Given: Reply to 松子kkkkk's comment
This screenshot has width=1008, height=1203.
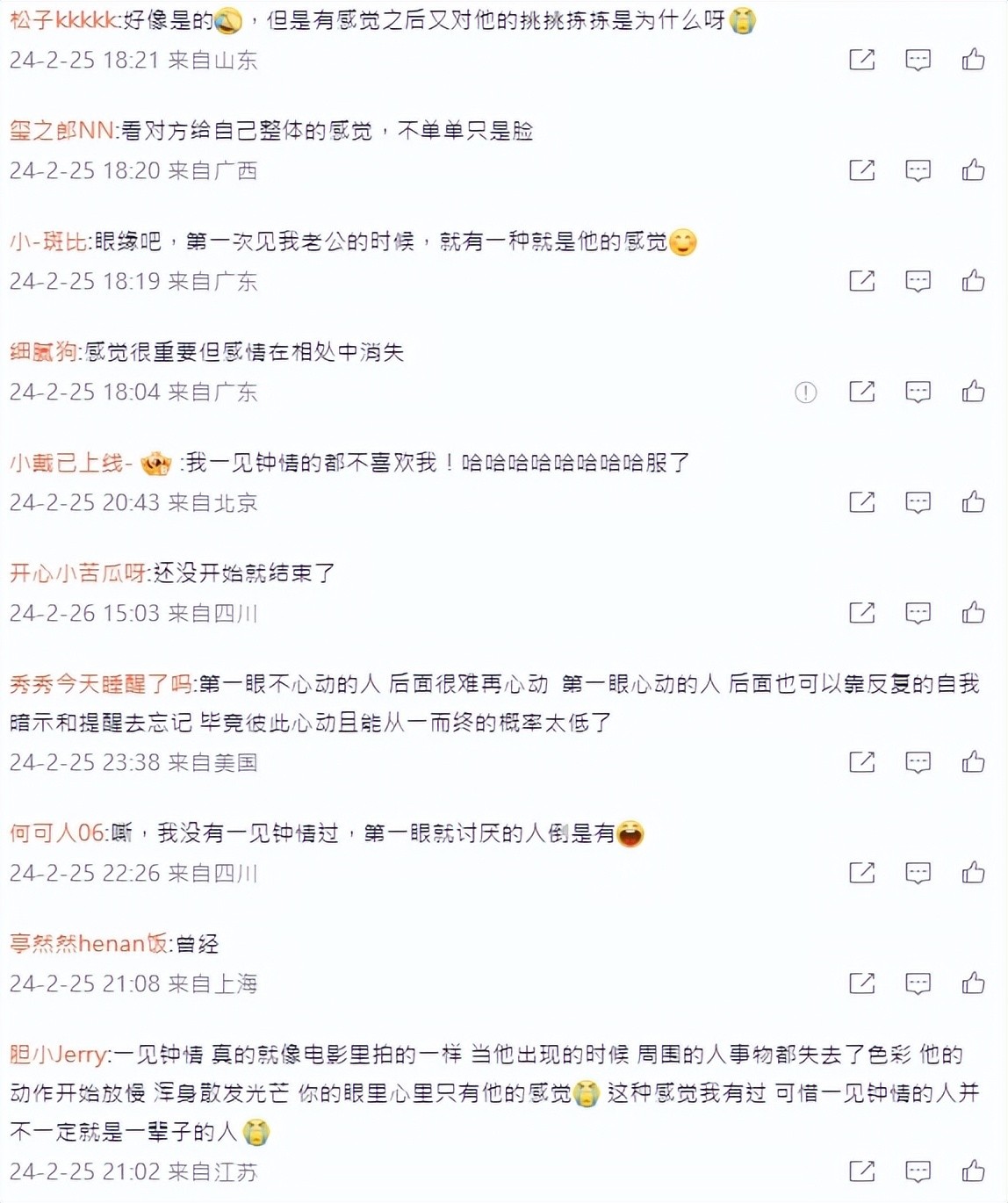Looking at the screenshot, I should (x=918, y=60).
